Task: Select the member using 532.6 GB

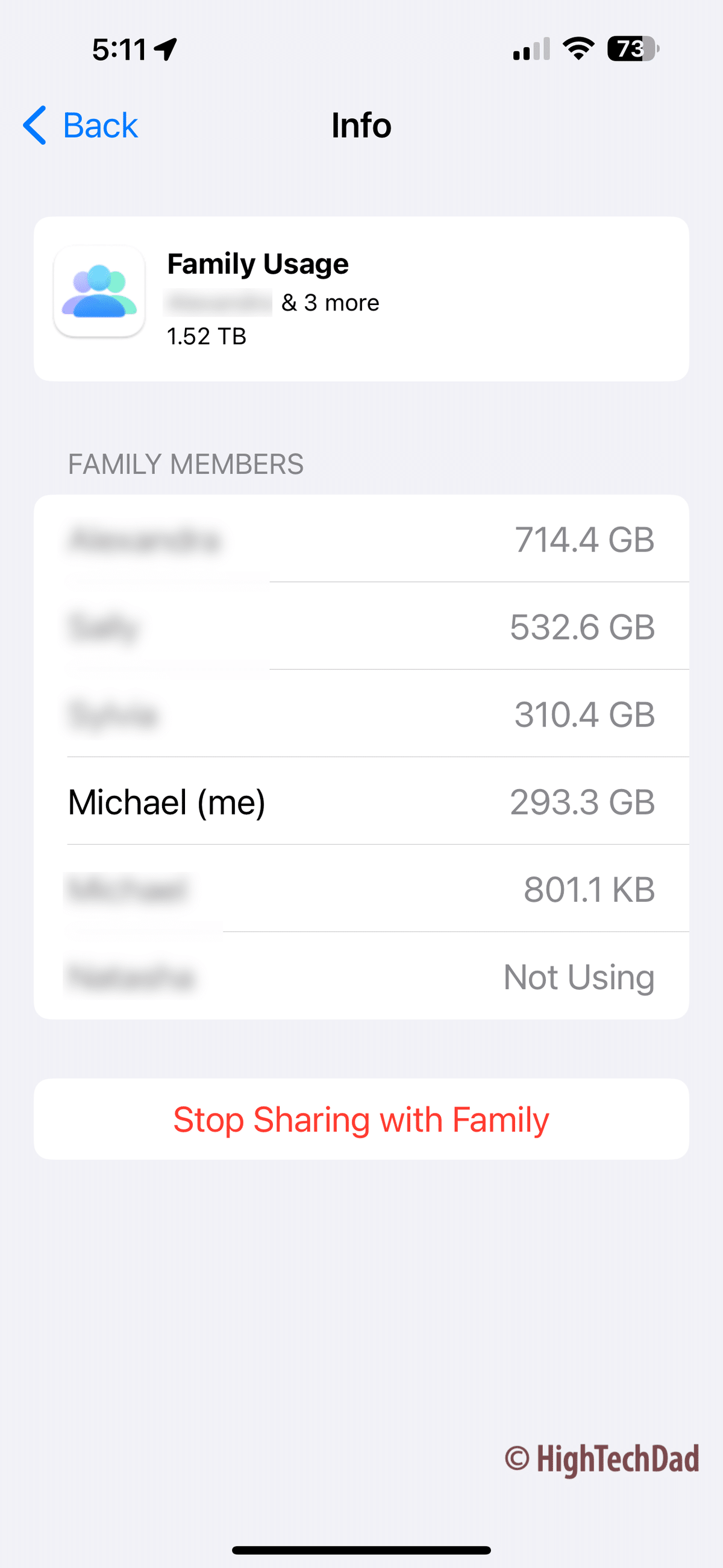Action: (x=361, y=627)
